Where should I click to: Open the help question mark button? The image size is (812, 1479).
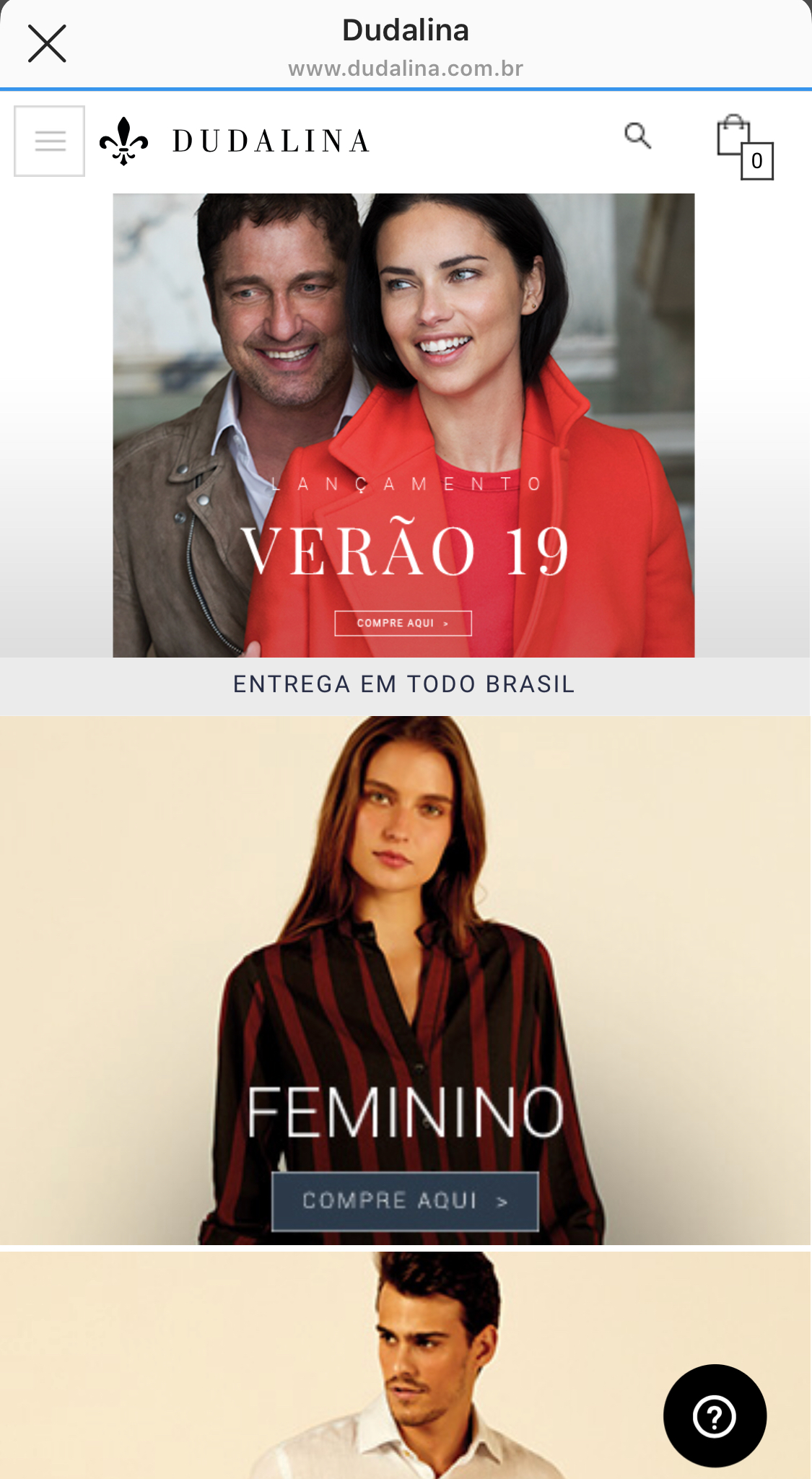click(715, 1415)
